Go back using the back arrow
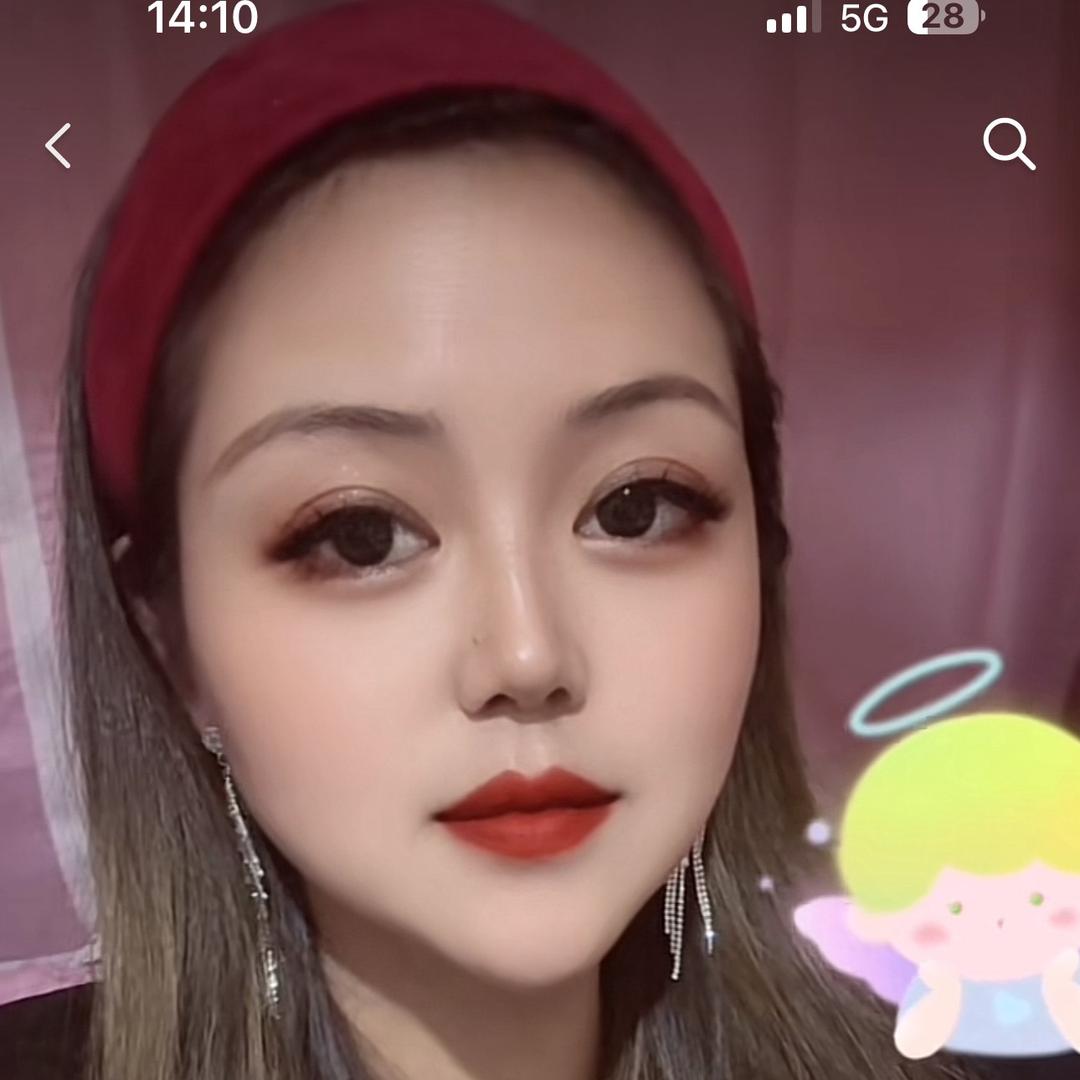This screenshot has height=1080, width=1080. 58,146
